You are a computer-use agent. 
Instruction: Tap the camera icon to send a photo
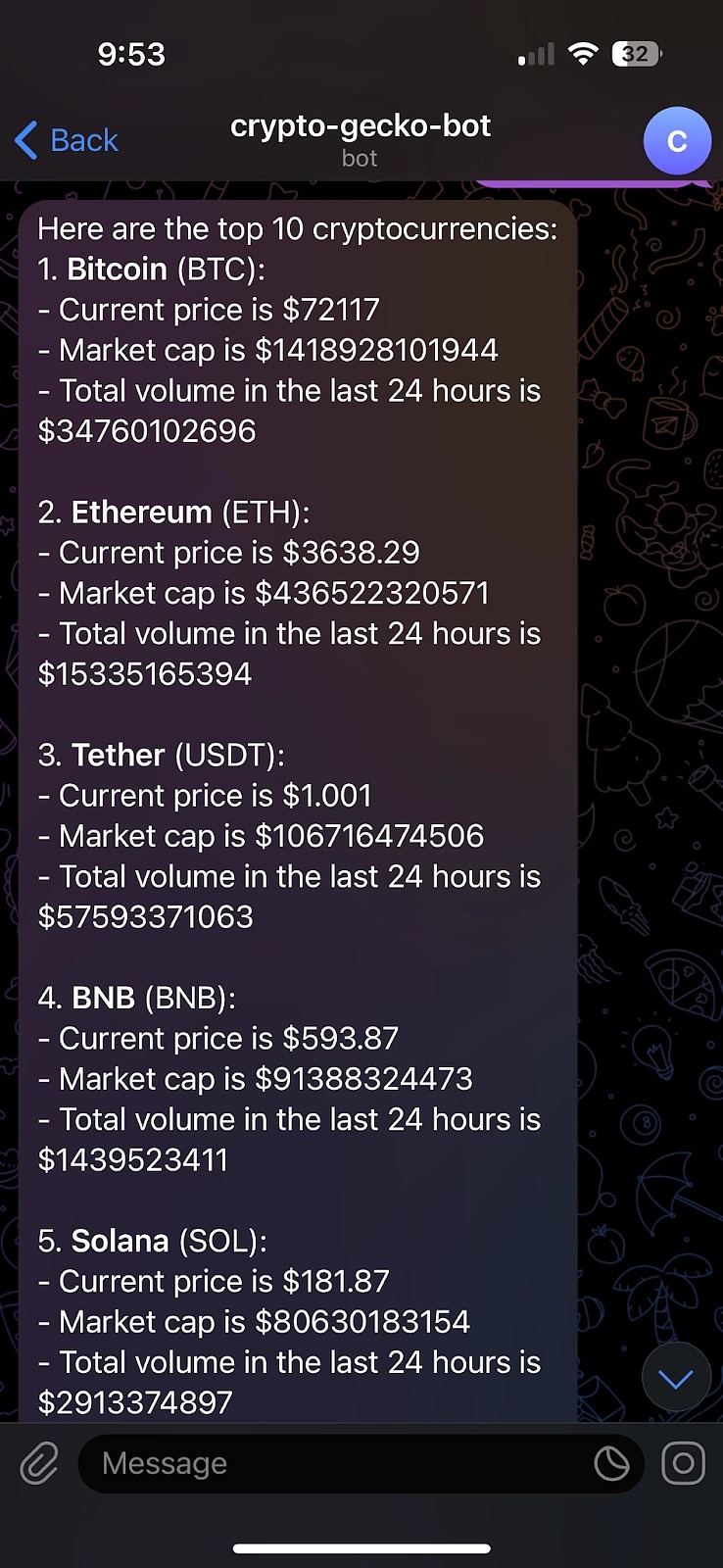click(x=683, y=1463)
